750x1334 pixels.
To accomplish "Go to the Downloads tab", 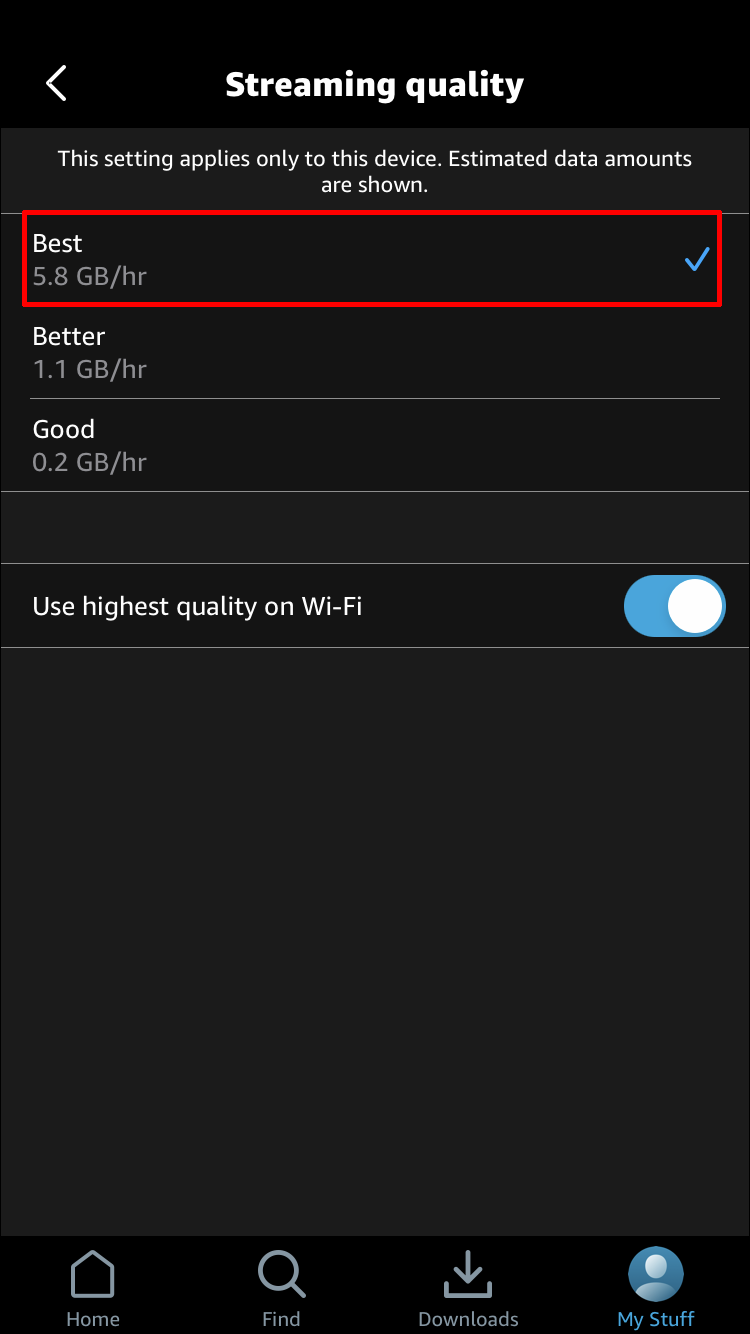I will (x=468, y=1288).
